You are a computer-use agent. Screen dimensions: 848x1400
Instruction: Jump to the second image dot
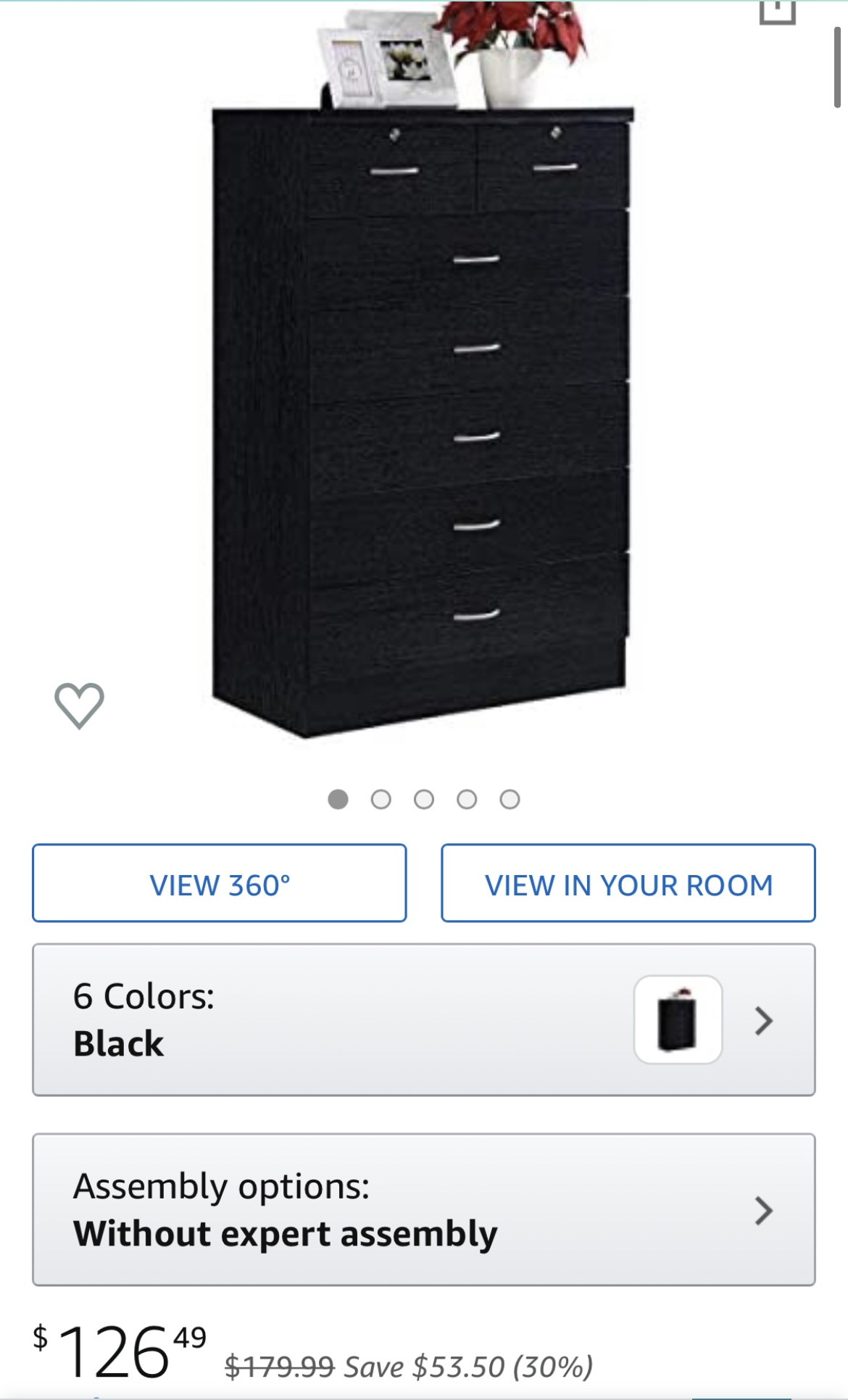click(381, 799)
